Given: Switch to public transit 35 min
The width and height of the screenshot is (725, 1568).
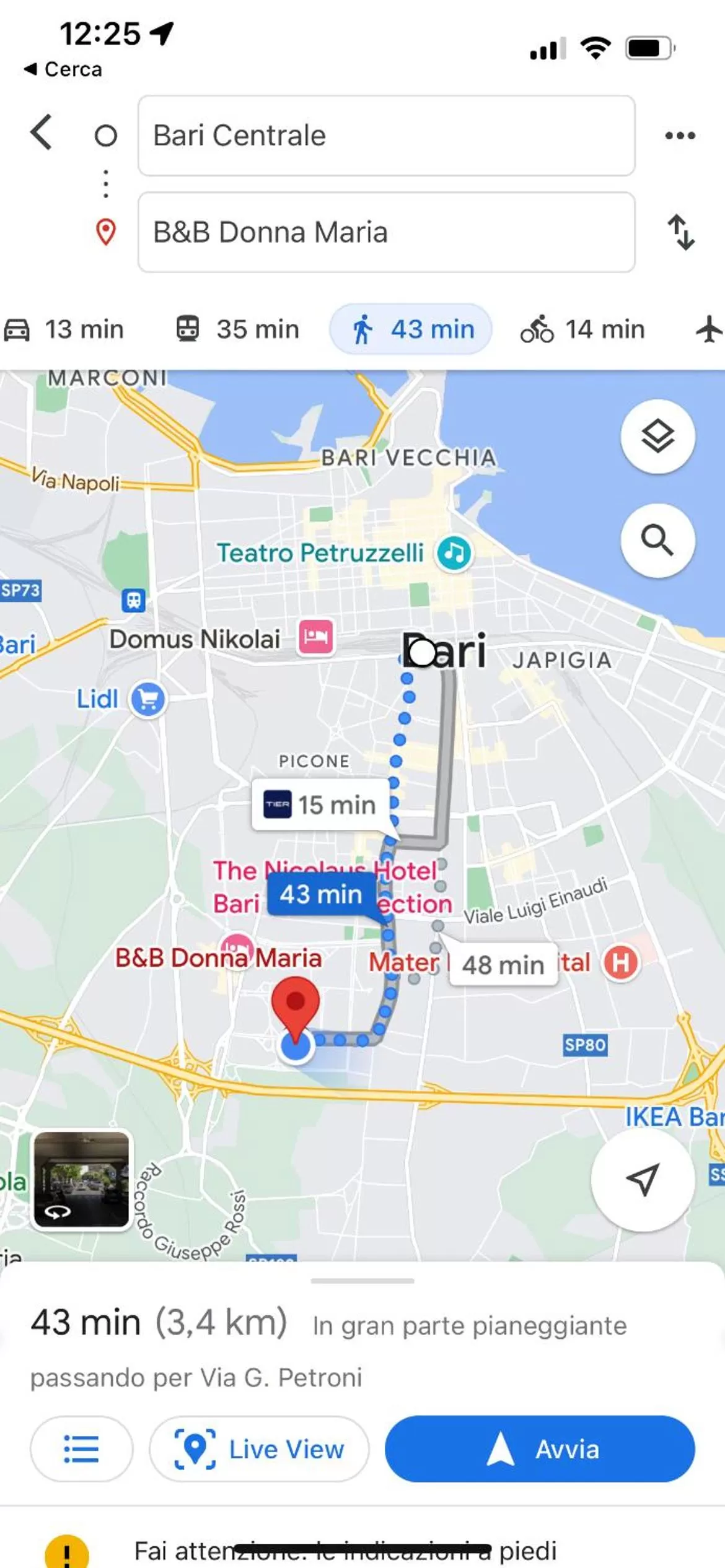Looking at the screenshot, I should (x=239, y=329).
